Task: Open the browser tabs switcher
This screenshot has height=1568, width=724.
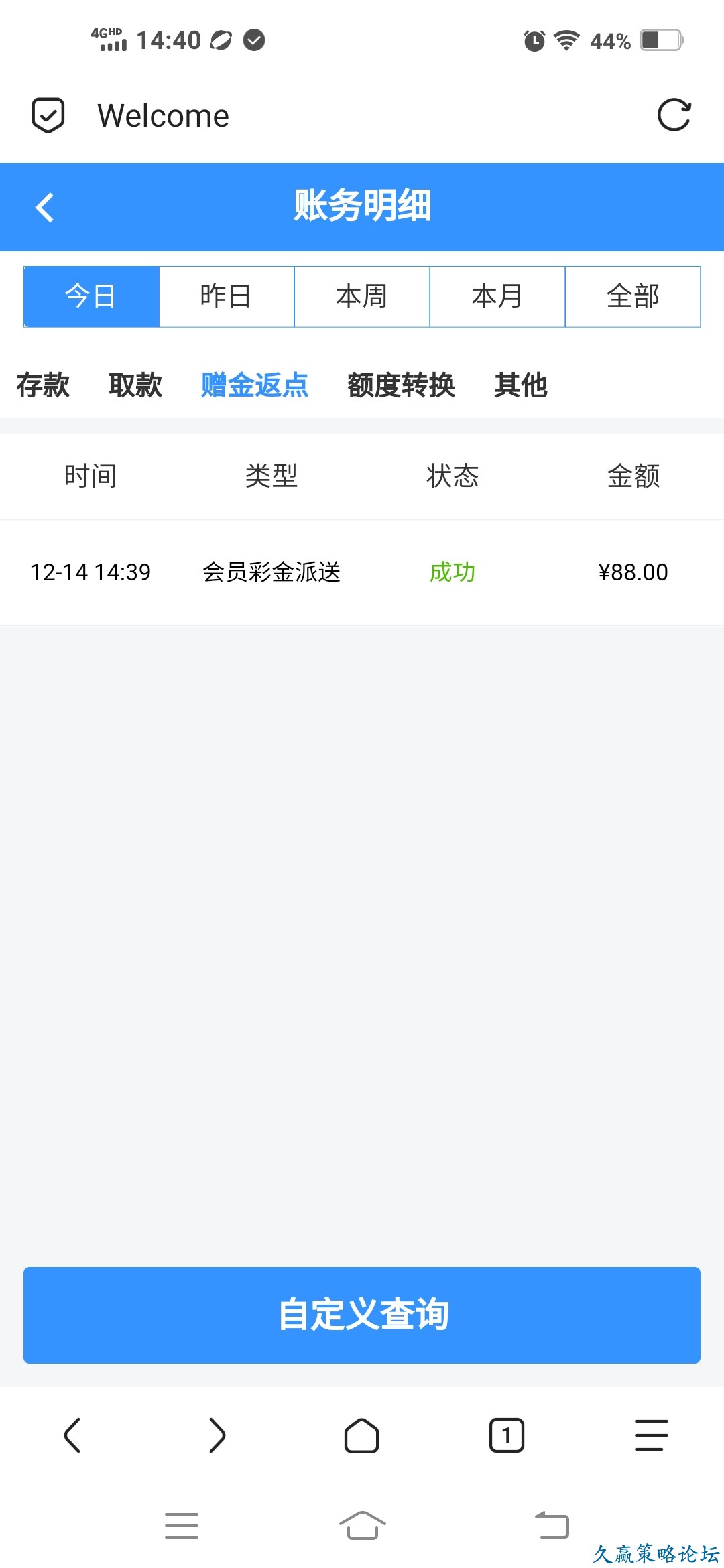Action: pos(507,1435)
